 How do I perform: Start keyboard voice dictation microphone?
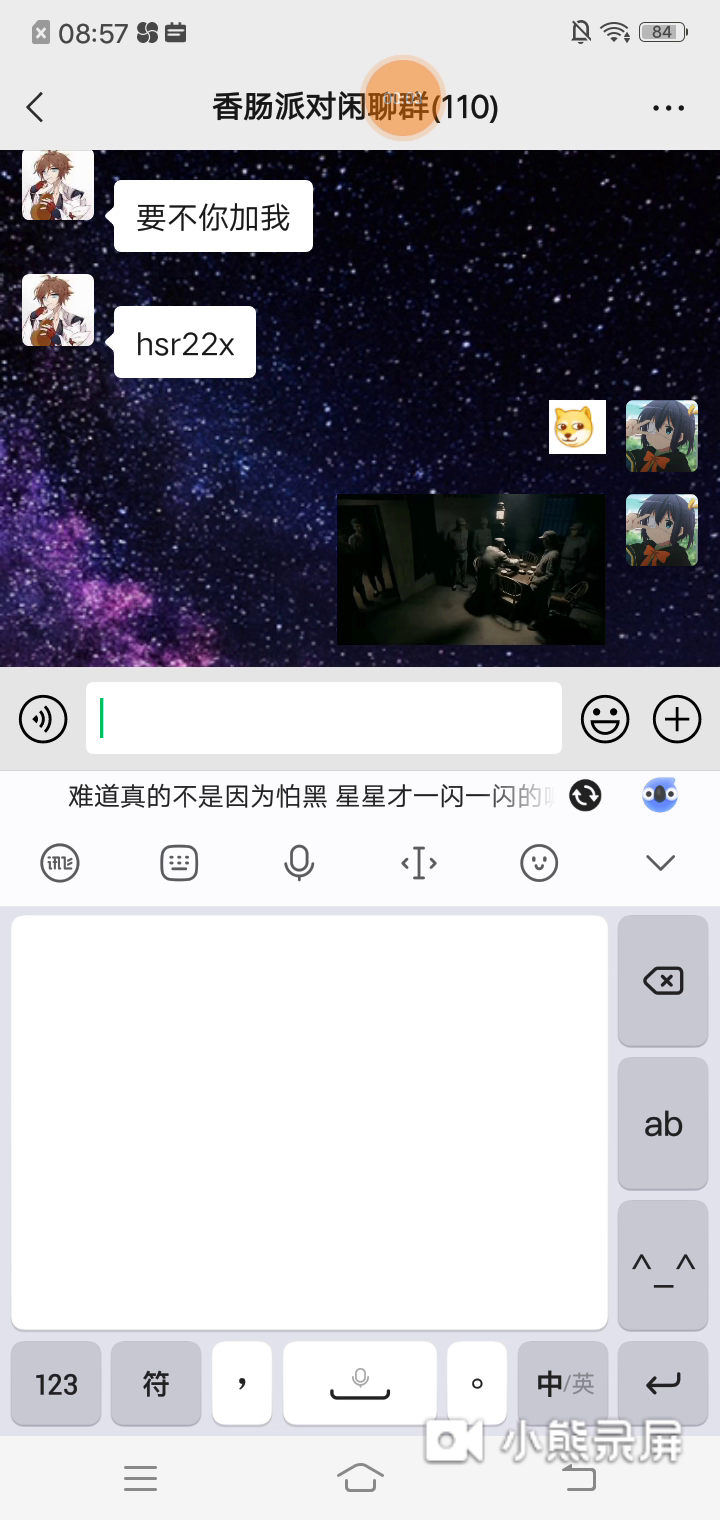(x=299, y=862)
